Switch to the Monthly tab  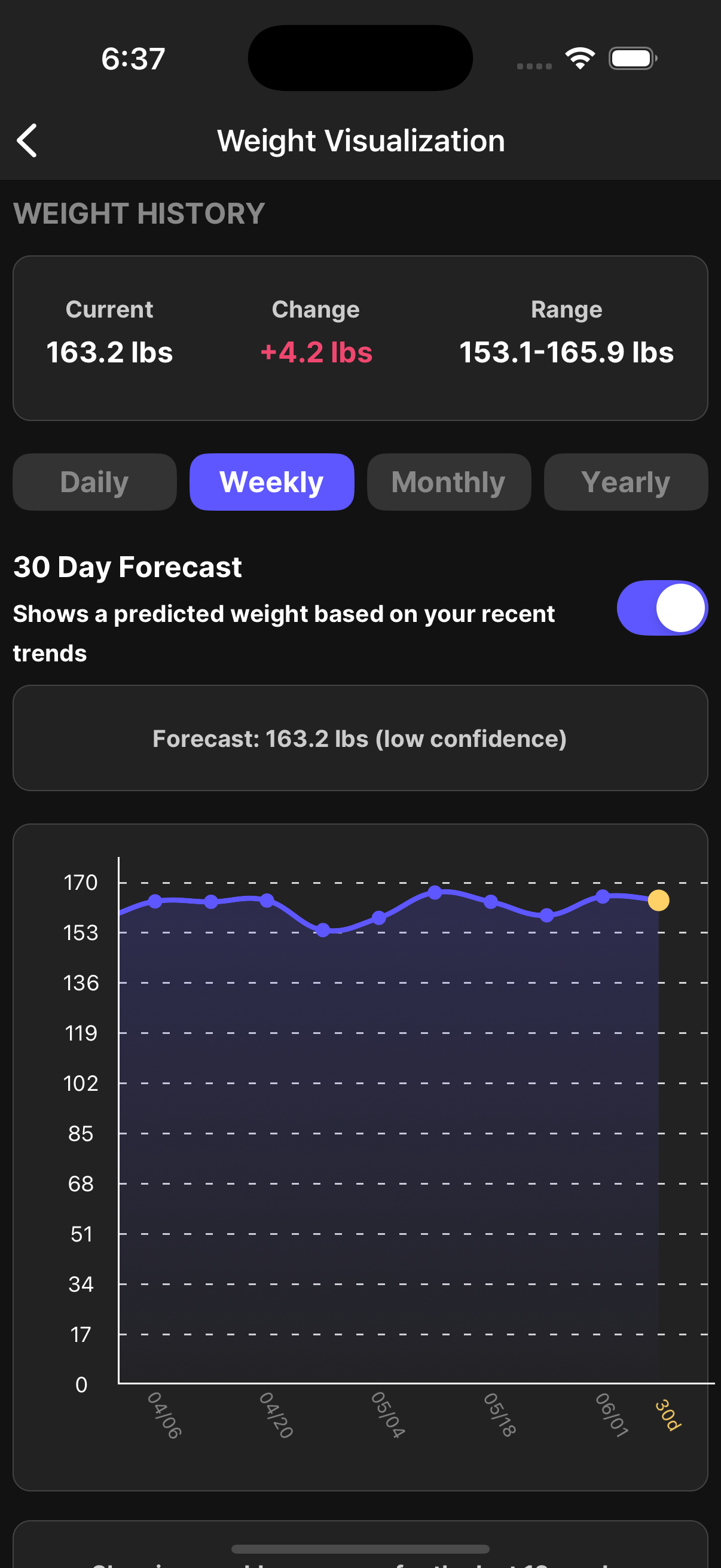pos(448,481)
